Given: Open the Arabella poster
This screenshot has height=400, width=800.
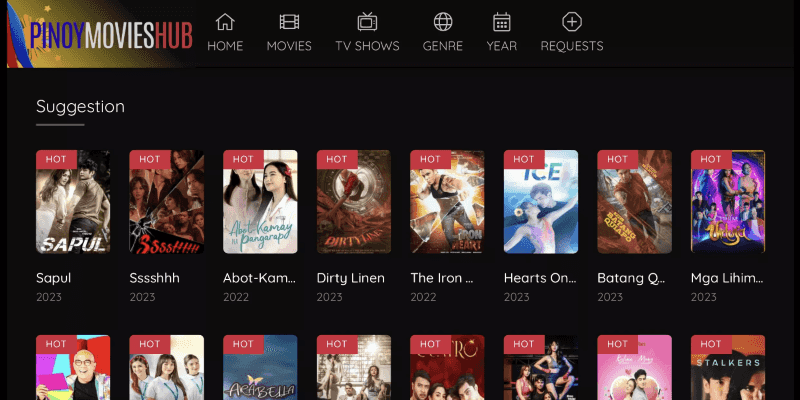Looking at the screenshot, I should [260, 368].
